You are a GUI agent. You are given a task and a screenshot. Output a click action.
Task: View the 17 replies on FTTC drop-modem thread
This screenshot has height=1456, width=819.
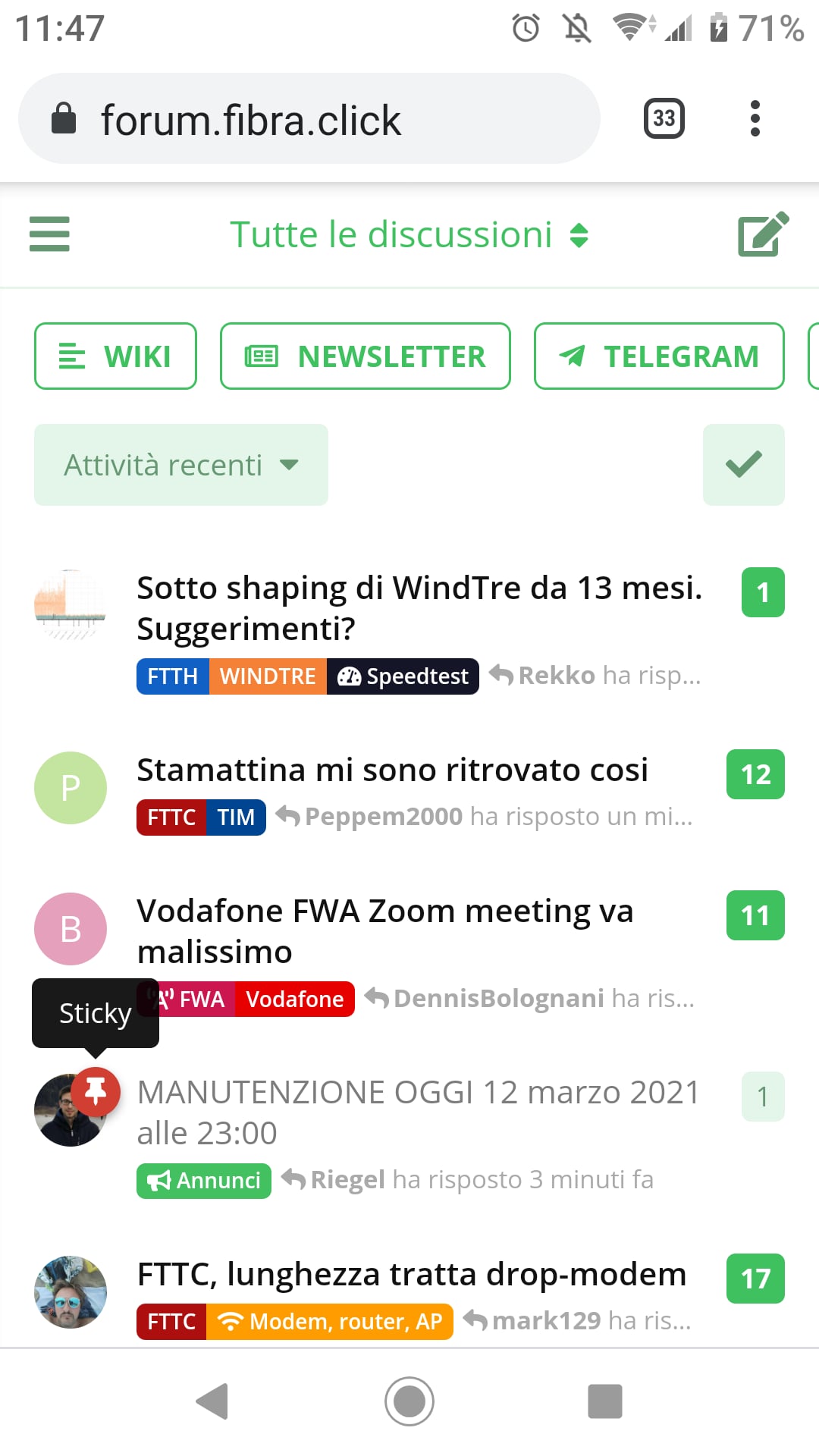click(755, 1279)
